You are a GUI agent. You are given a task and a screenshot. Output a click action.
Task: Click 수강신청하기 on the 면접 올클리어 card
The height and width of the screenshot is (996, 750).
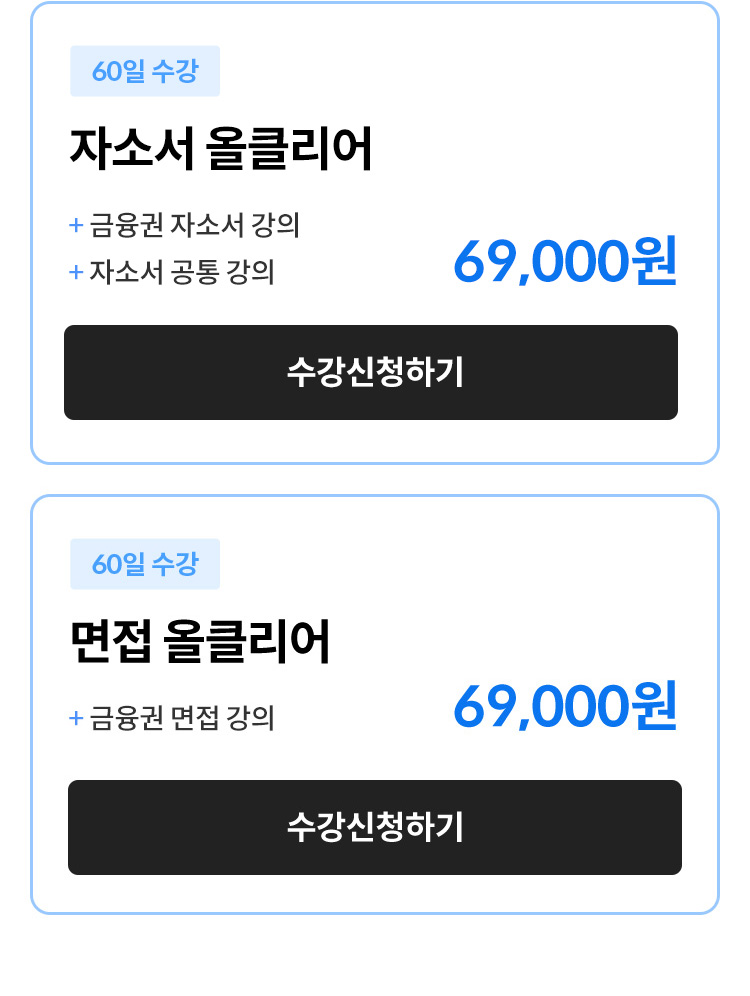tap(374, 827)
